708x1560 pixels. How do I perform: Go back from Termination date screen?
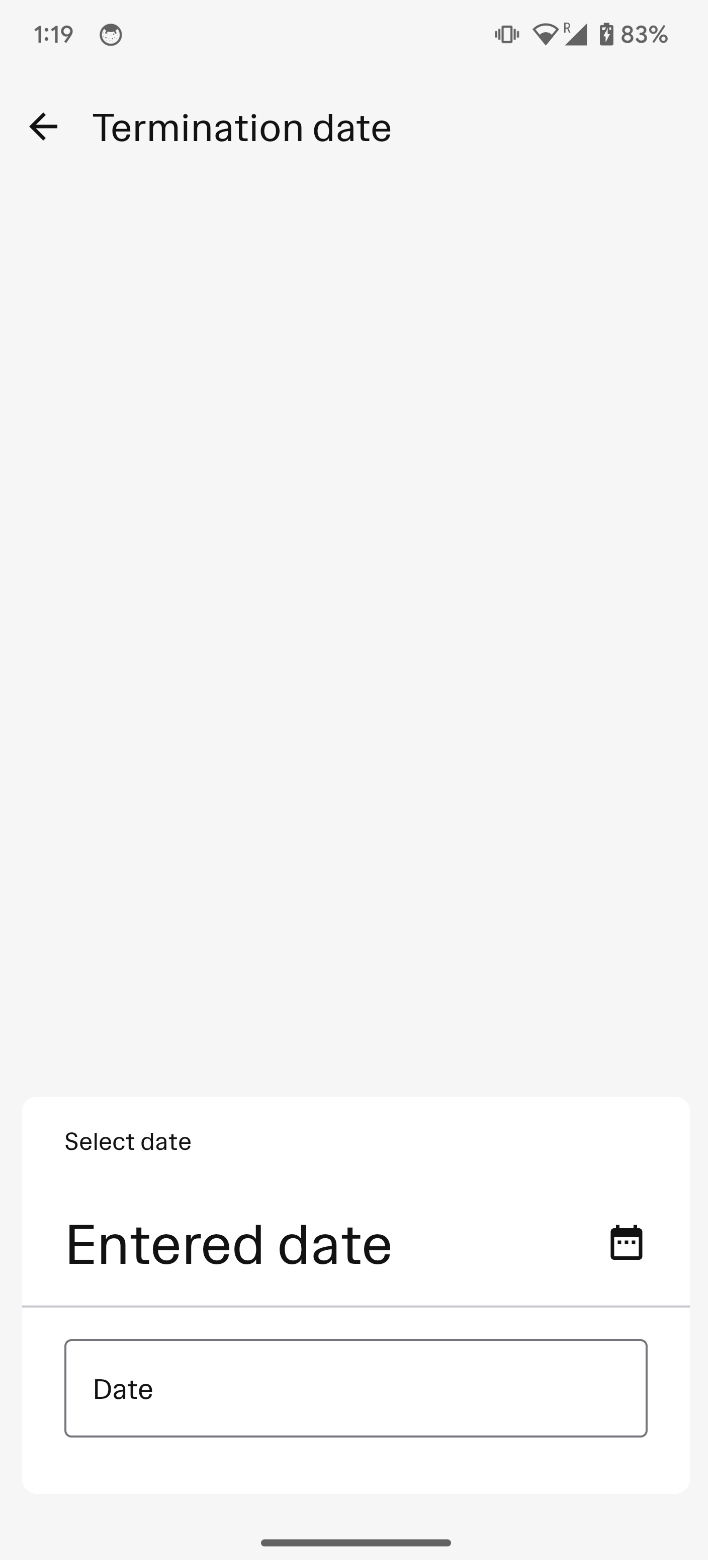point(43,127)
